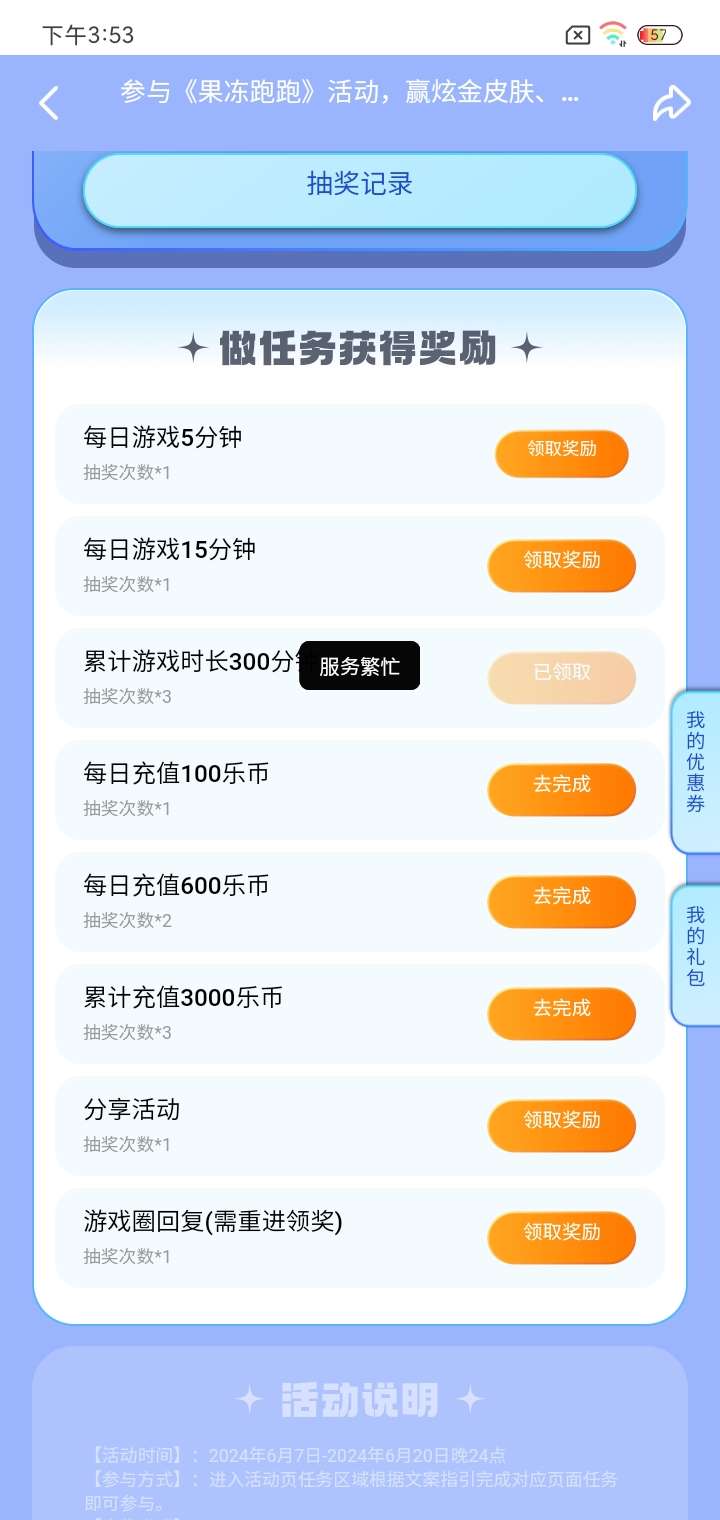
Task: Open the 我的优惠券 side tab
Action: pos(696,771)
